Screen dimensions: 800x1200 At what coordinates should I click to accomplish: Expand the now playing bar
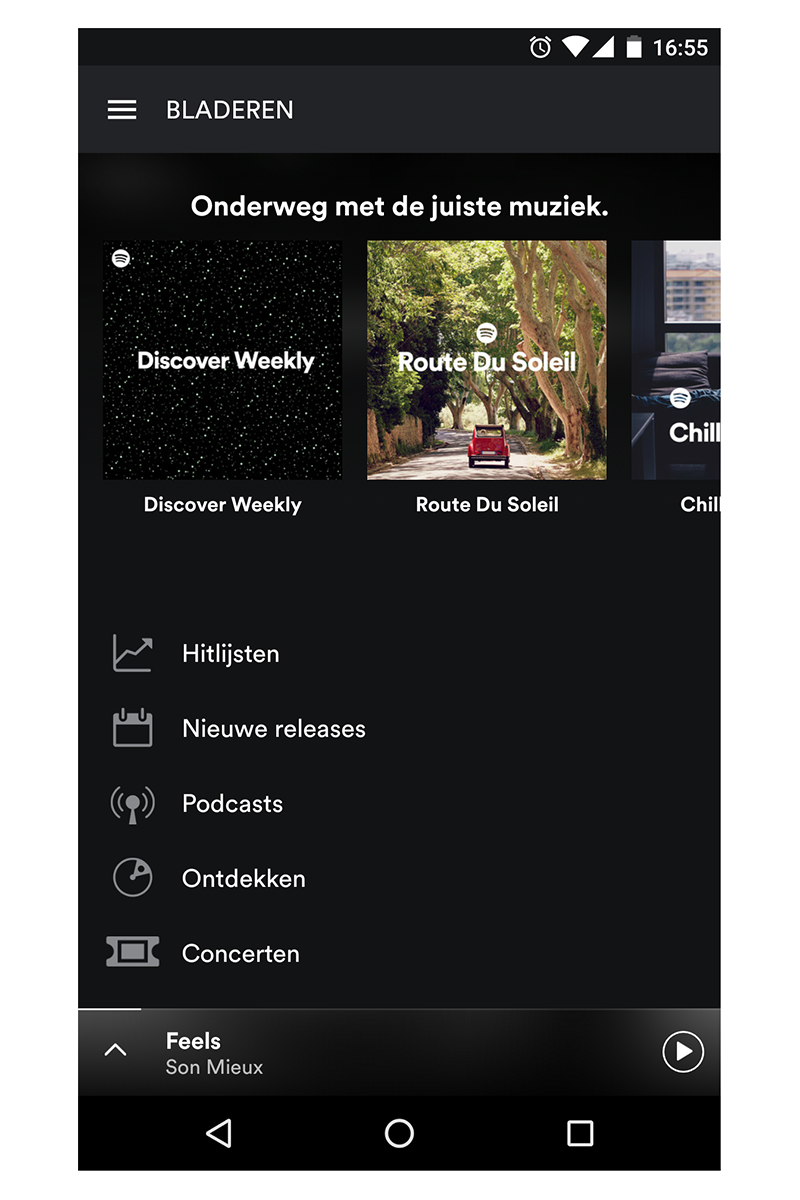coord(116,1051)
